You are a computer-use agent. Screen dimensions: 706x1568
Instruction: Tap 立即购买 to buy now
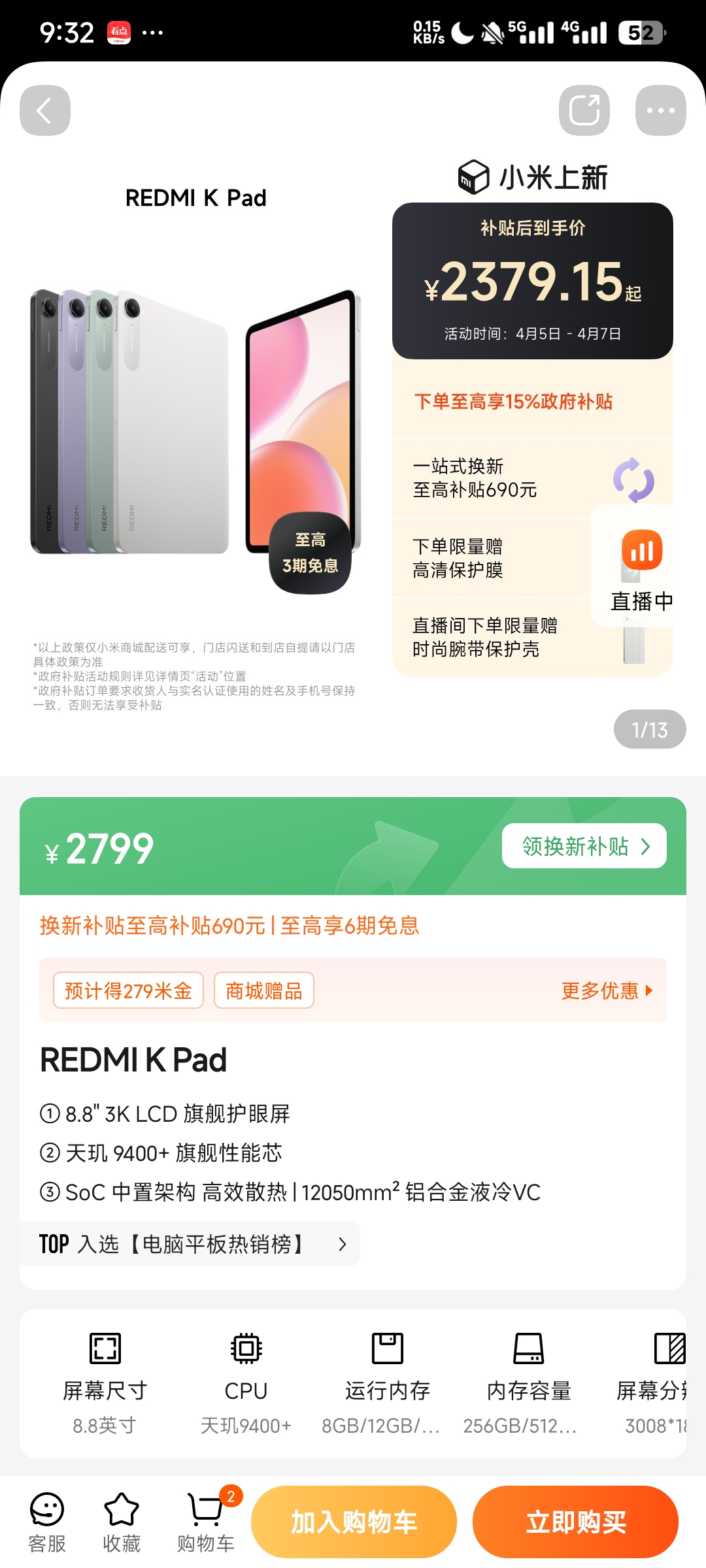click(x=575, y=1522)
